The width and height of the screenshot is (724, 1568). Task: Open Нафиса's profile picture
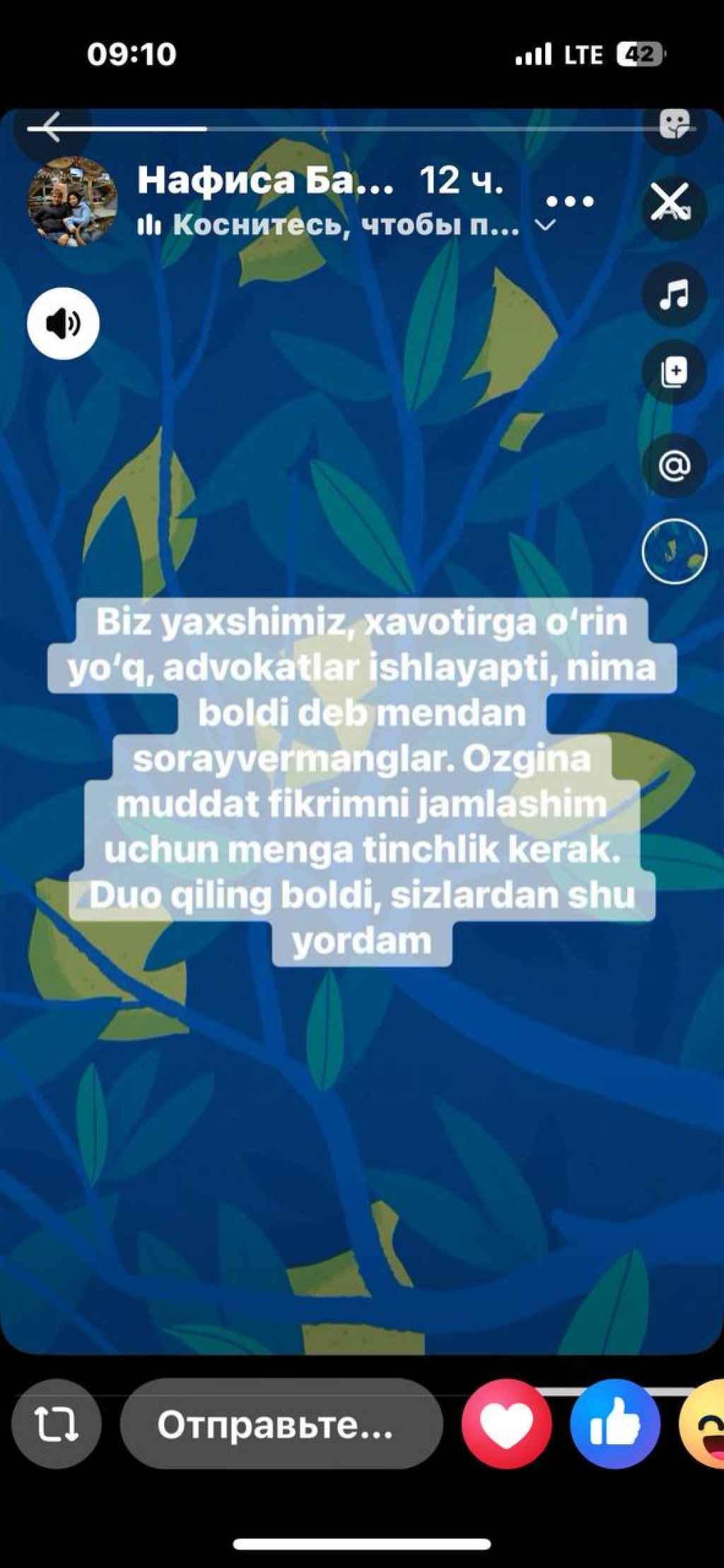[71, 202]
